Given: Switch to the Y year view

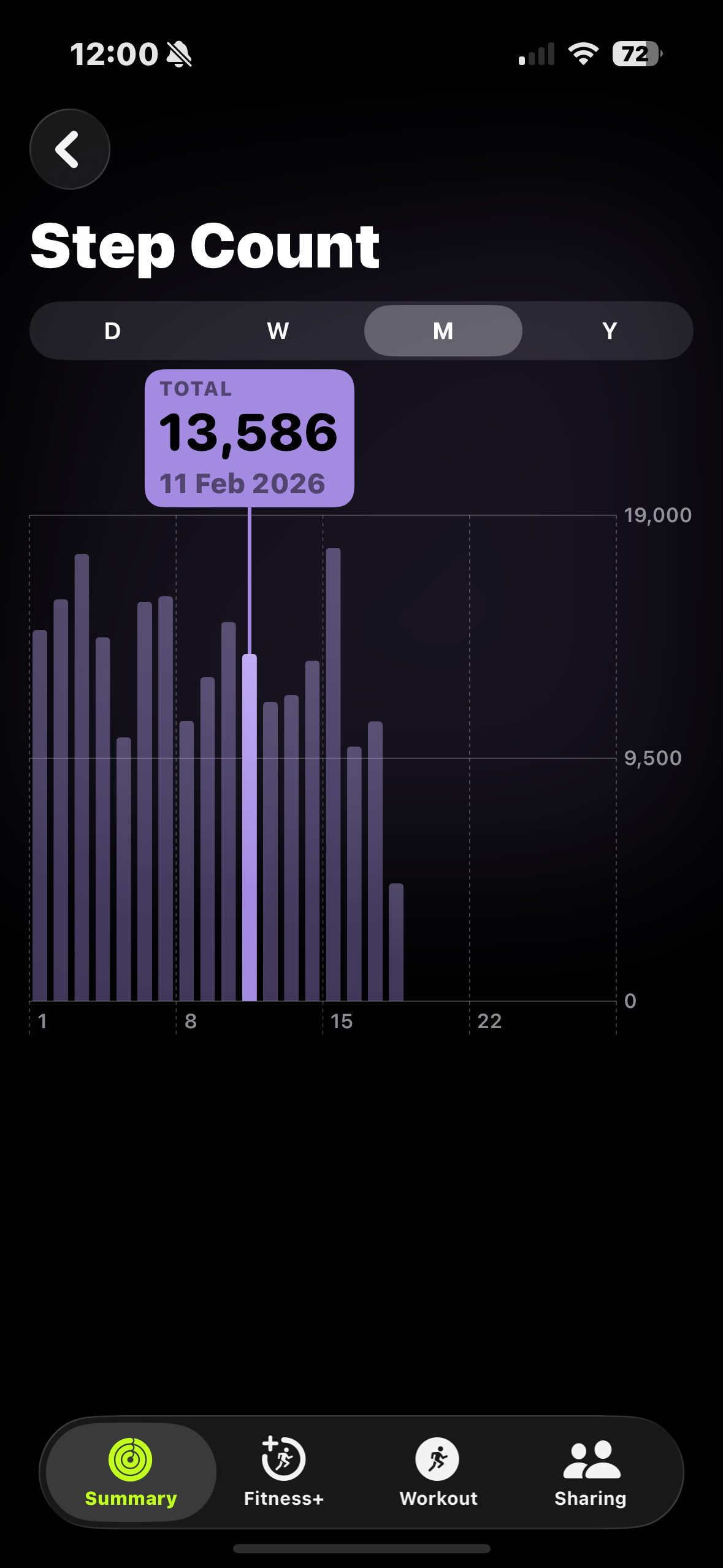Looking at the screenshot, I should (x=609, y=331).
